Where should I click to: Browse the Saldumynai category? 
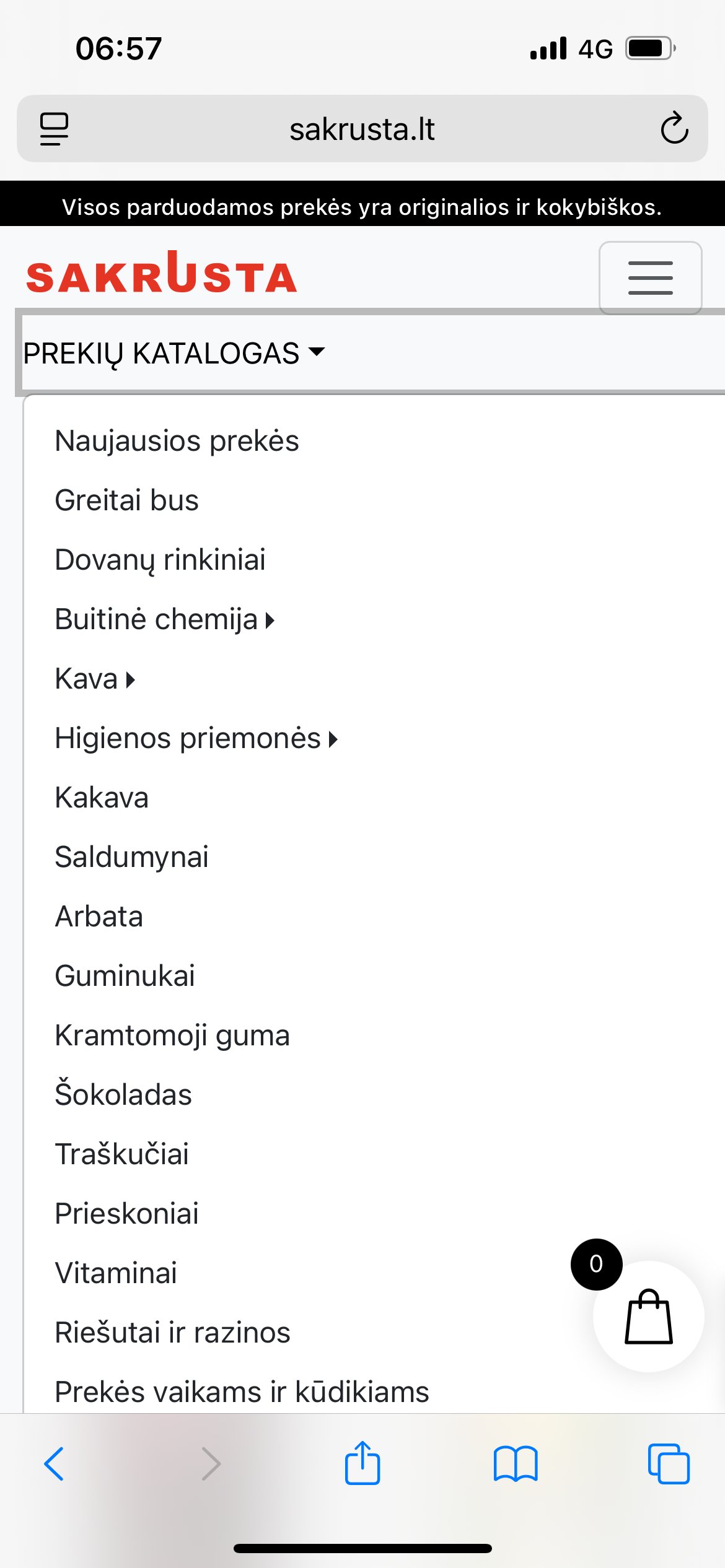tap(132, 857)
